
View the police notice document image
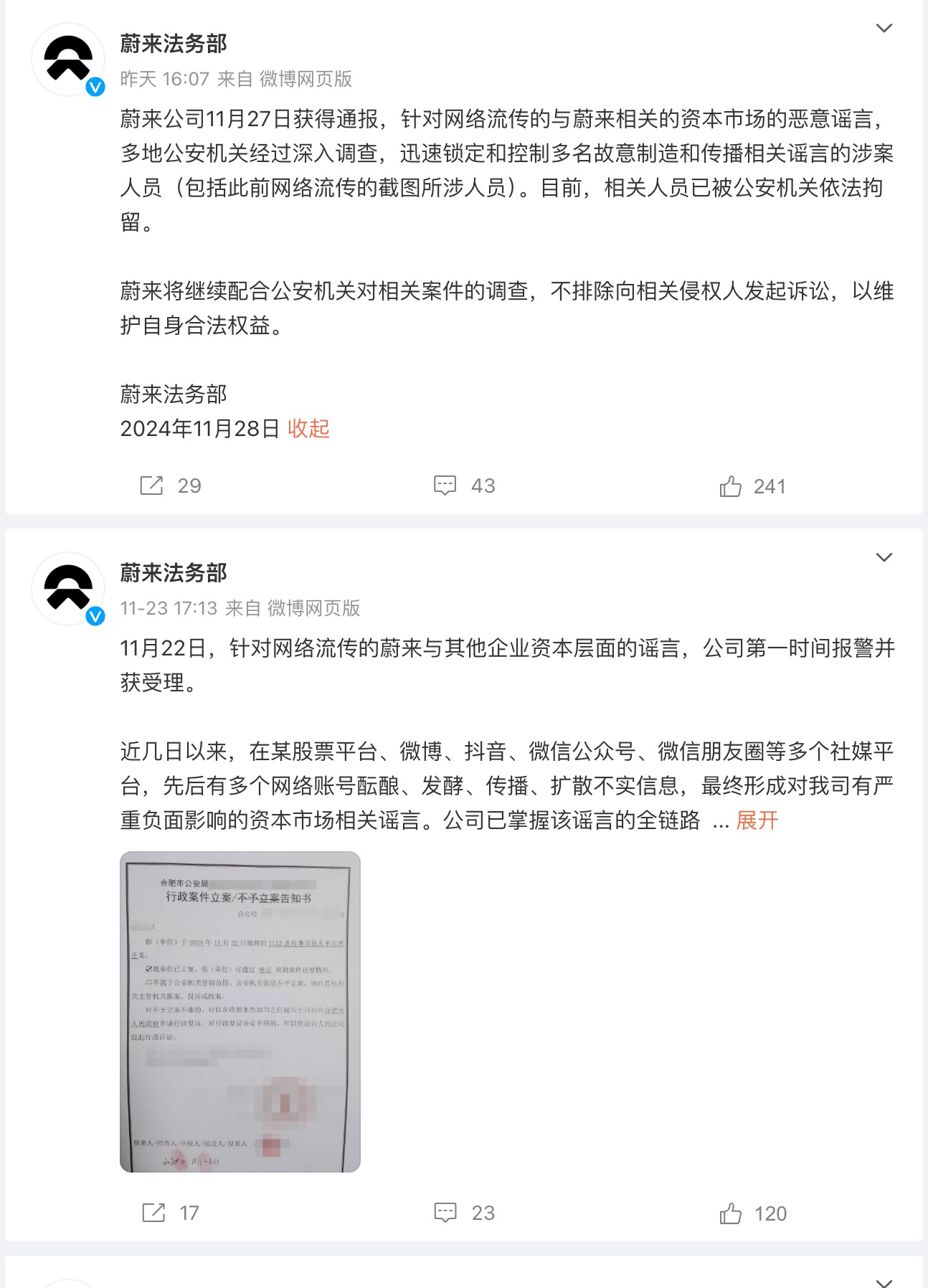pos(240,1011)
